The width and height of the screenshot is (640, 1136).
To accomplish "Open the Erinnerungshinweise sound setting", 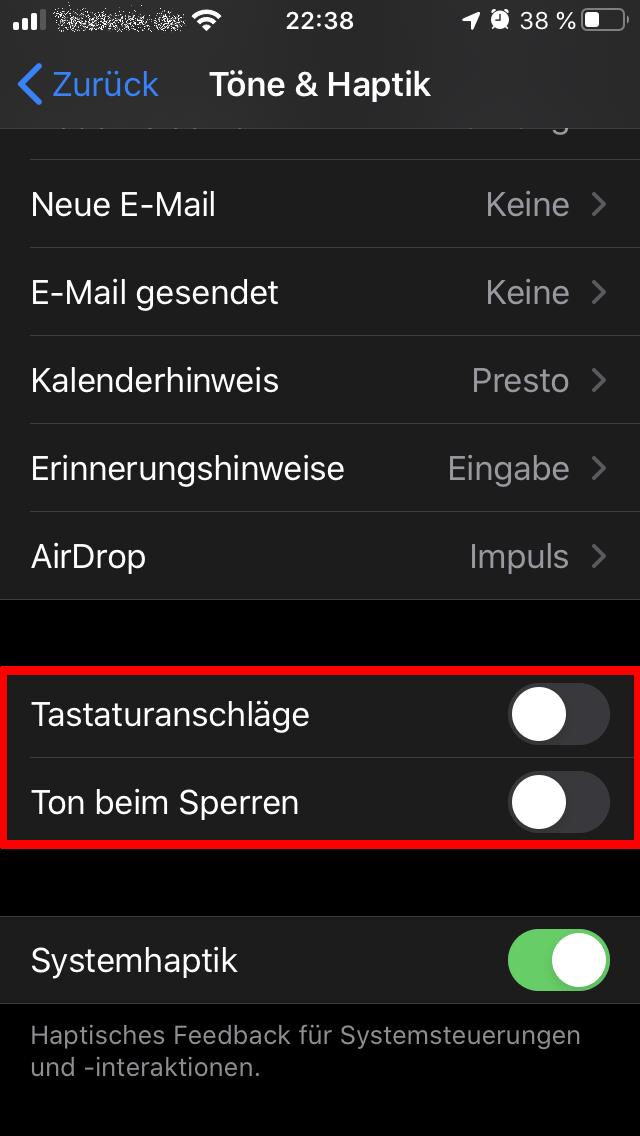I will coord(320,469).
